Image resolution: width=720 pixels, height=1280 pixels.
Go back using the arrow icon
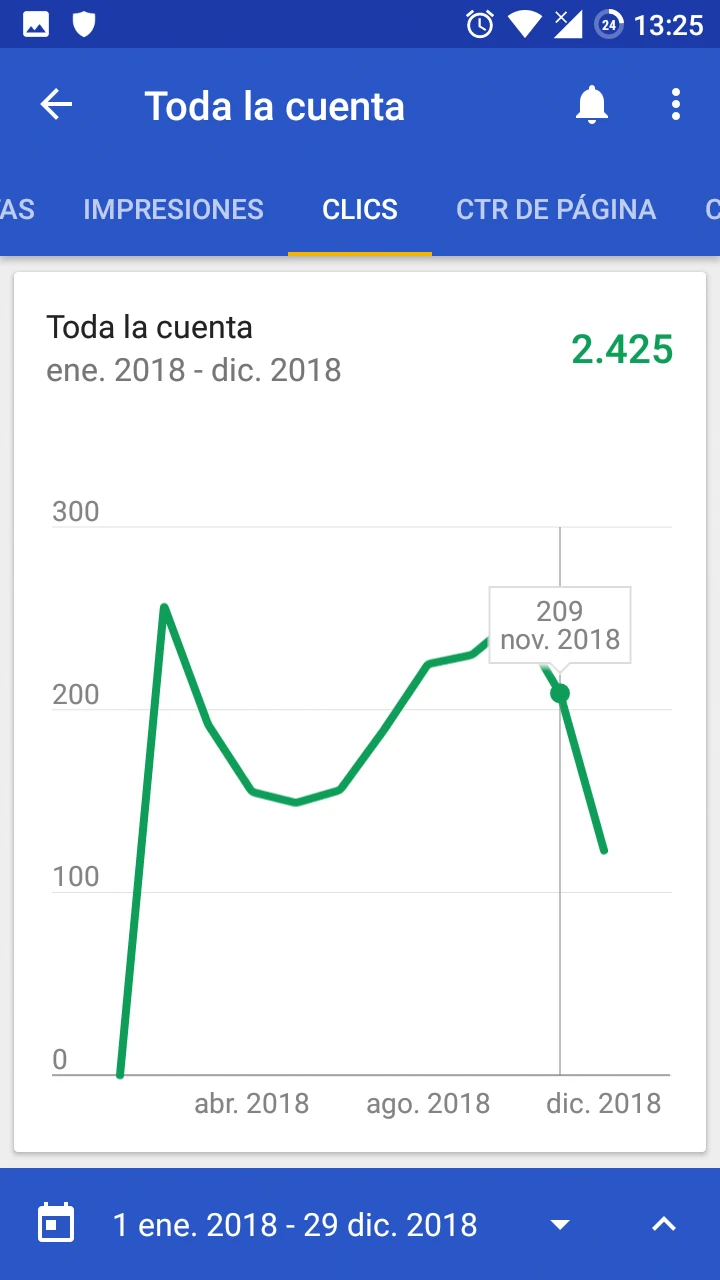point(56,105)
